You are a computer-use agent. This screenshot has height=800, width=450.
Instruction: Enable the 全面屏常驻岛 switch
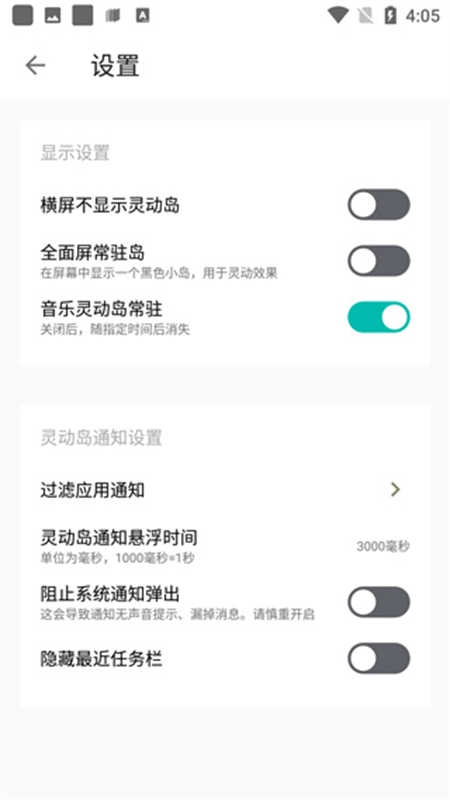(x=379, y=261)
